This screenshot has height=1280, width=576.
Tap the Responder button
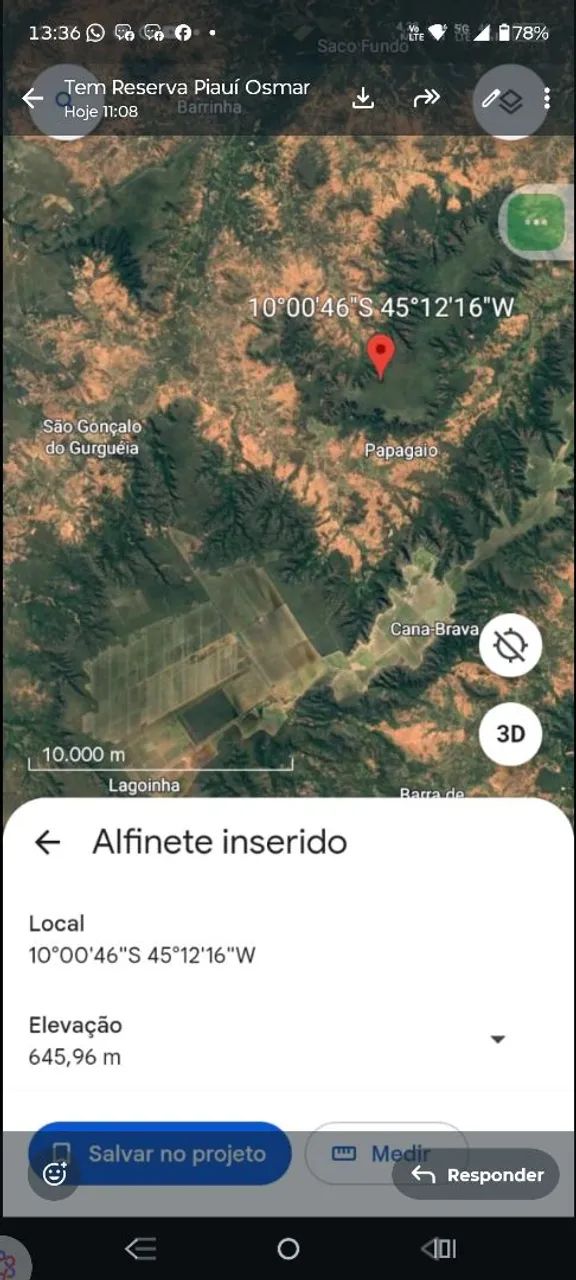(x=476, y=1175)
